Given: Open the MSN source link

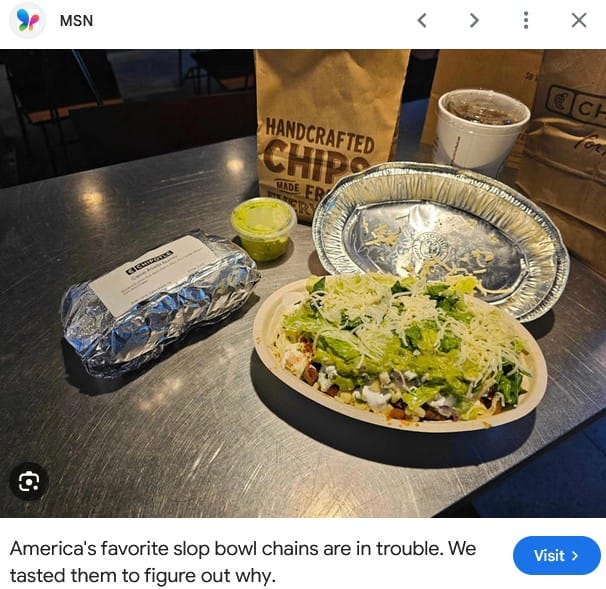Looking at the screenshot, I should click(76, 20).
